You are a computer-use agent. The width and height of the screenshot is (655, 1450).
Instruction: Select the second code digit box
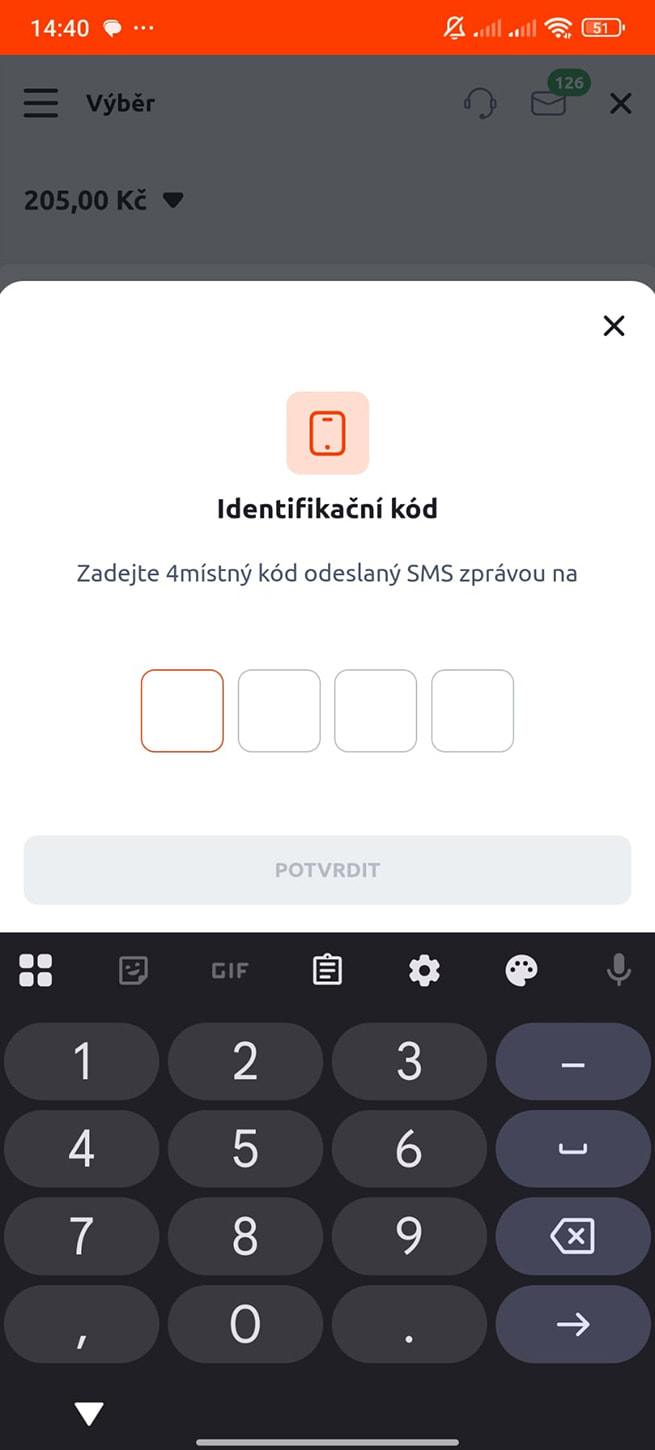279,711
